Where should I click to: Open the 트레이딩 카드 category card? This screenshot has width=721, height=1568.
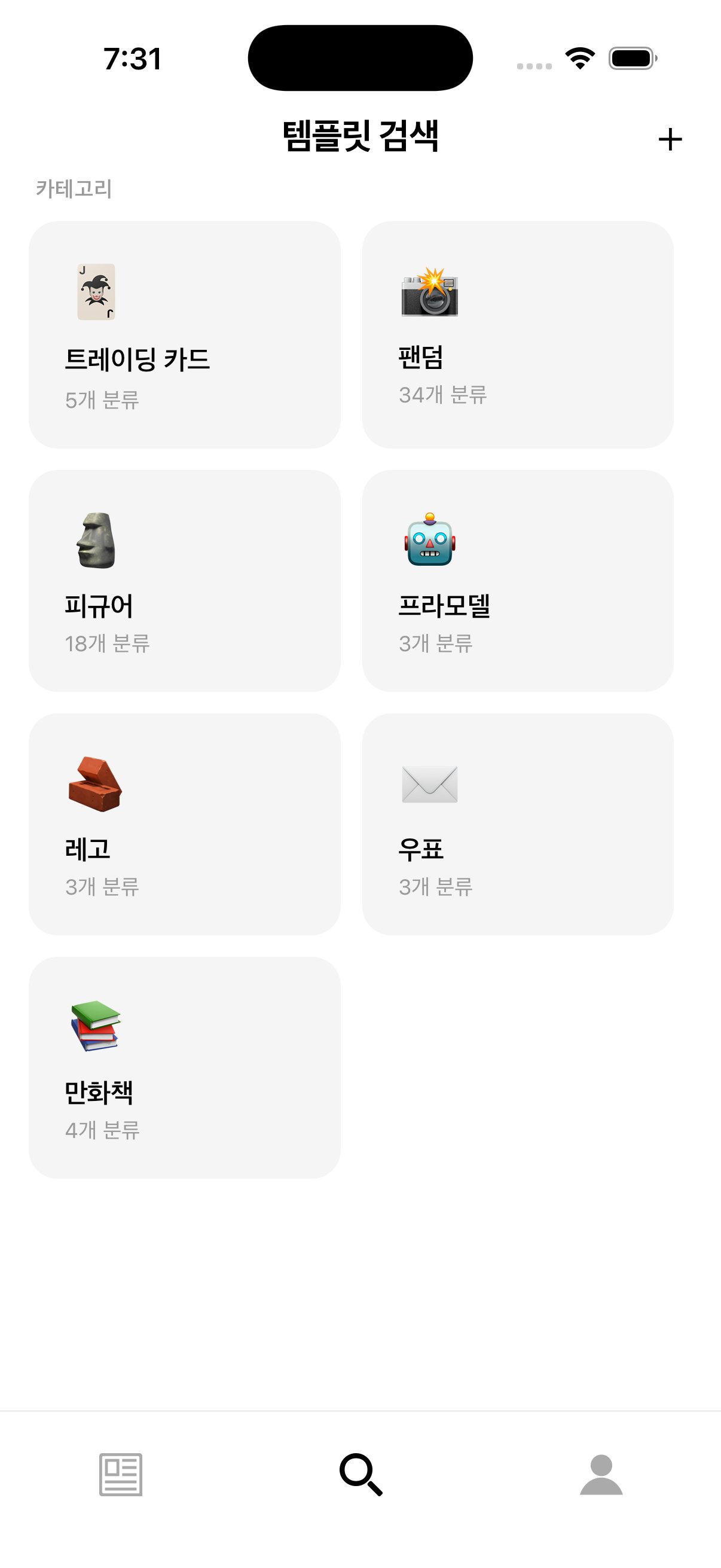(x=184, y=334)
